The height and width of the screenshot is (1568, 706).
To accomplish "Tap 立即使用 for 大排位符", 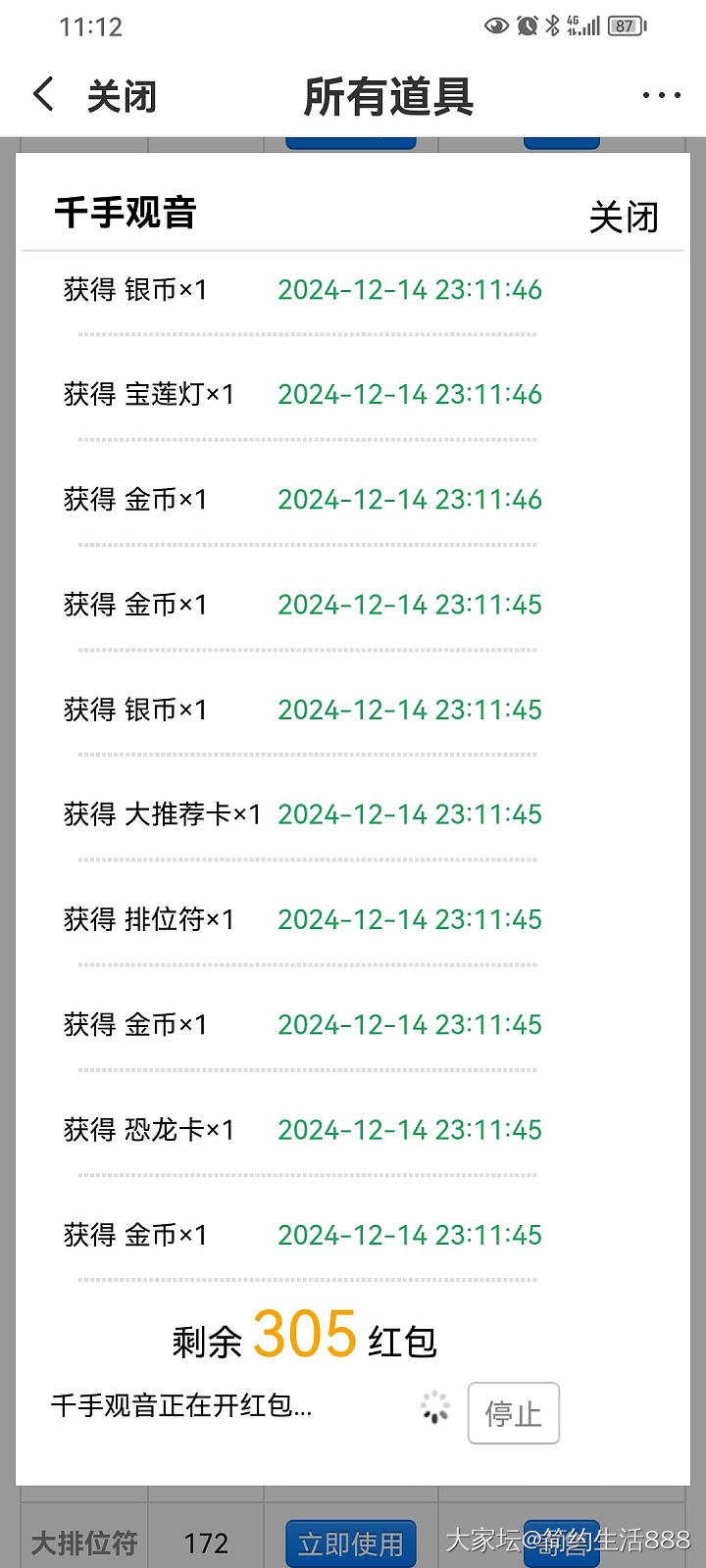I will pos(350,1543).
